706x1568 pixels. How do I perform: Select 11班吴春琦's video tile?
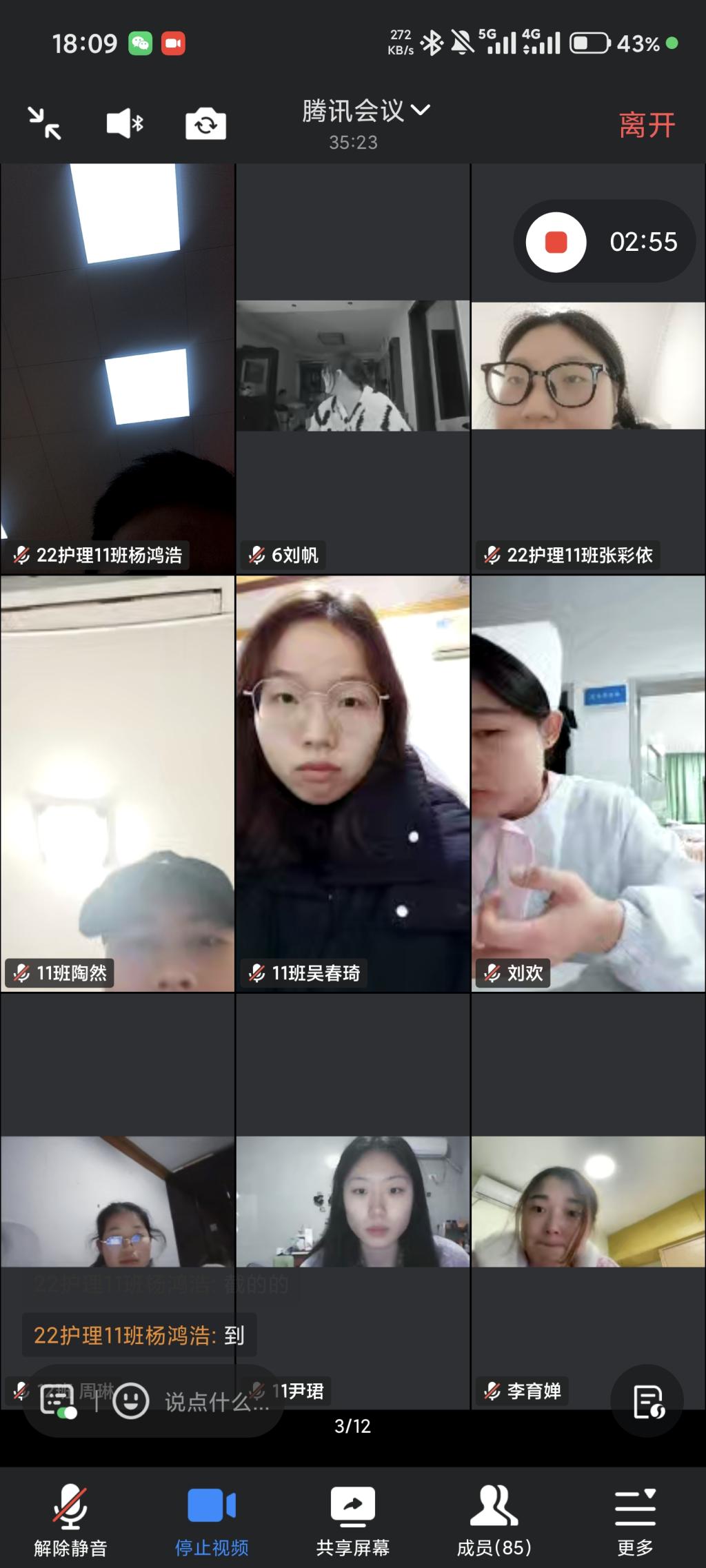point(353,784)
